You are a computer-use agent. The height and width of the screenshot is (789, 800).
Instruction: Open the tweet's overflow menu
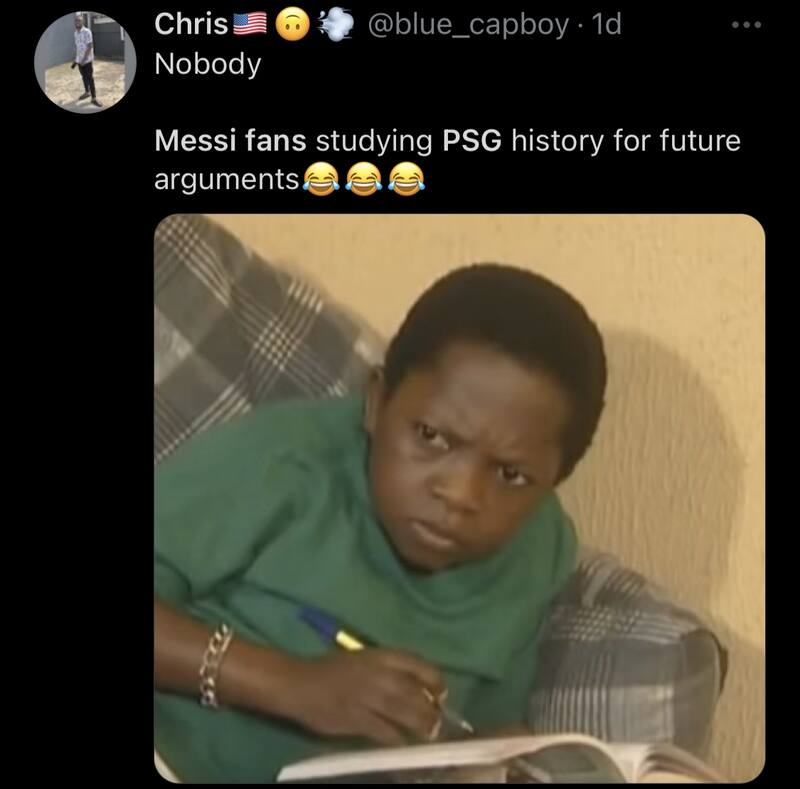pos(745,25)
